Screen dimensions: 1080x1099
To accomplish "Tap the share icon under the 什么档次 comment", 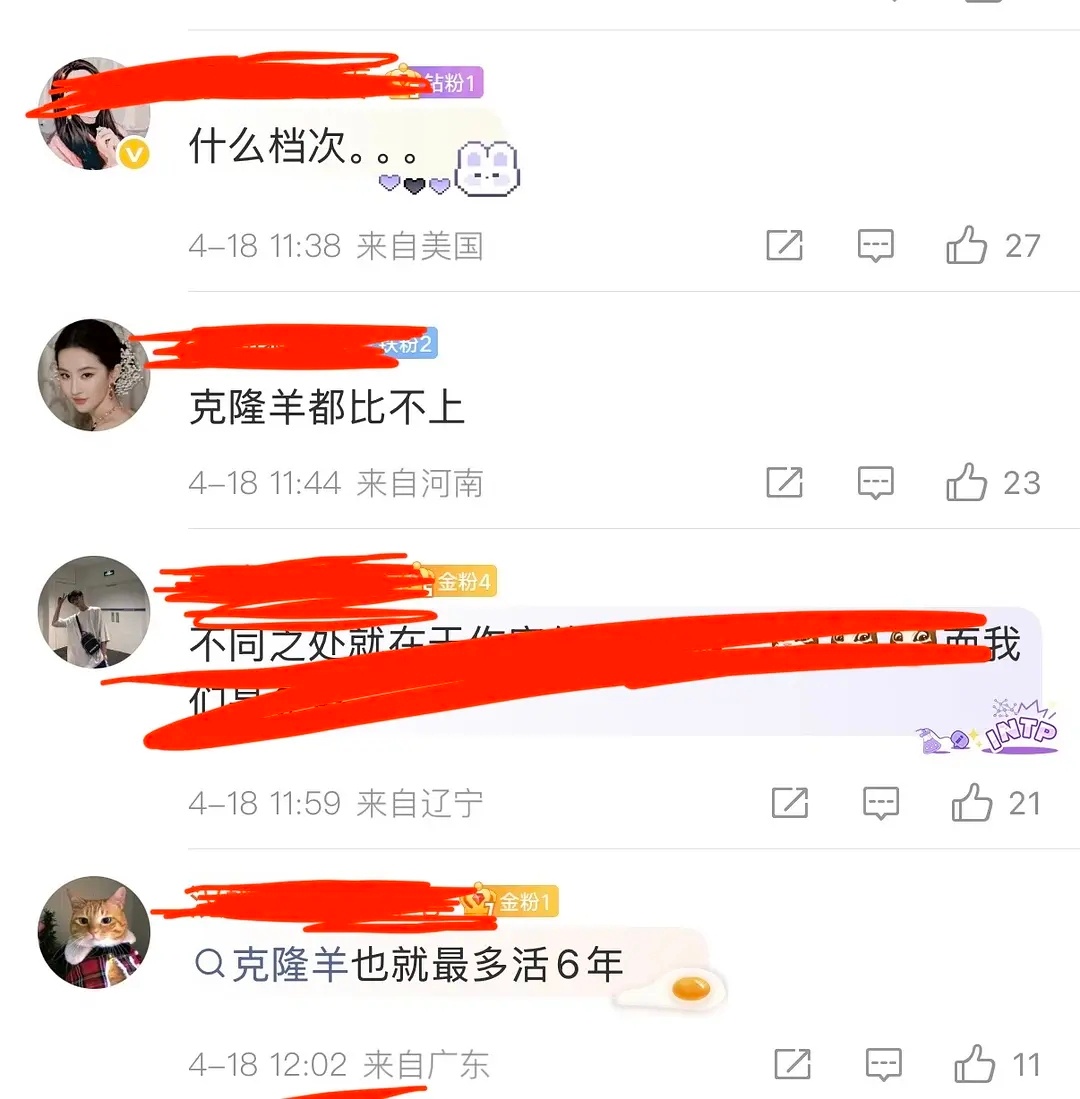I will (785, 245).
